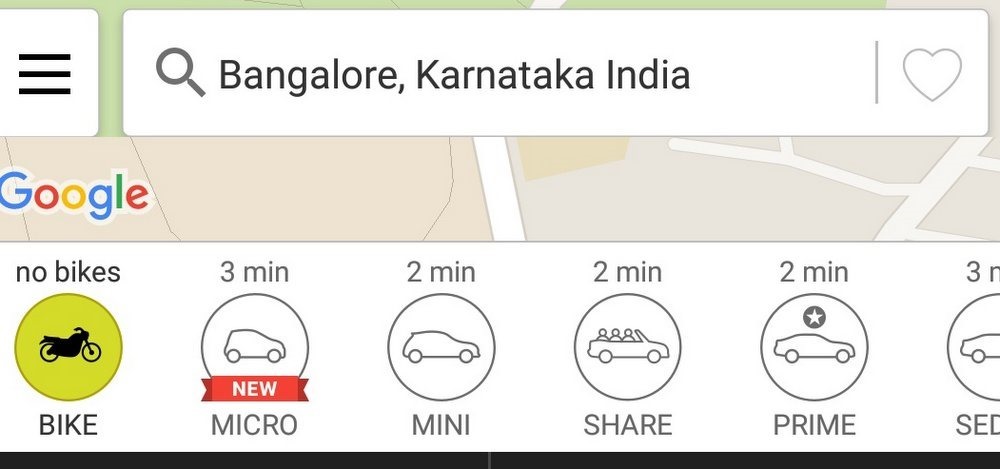Select the Share ride option

coord(627,347)
